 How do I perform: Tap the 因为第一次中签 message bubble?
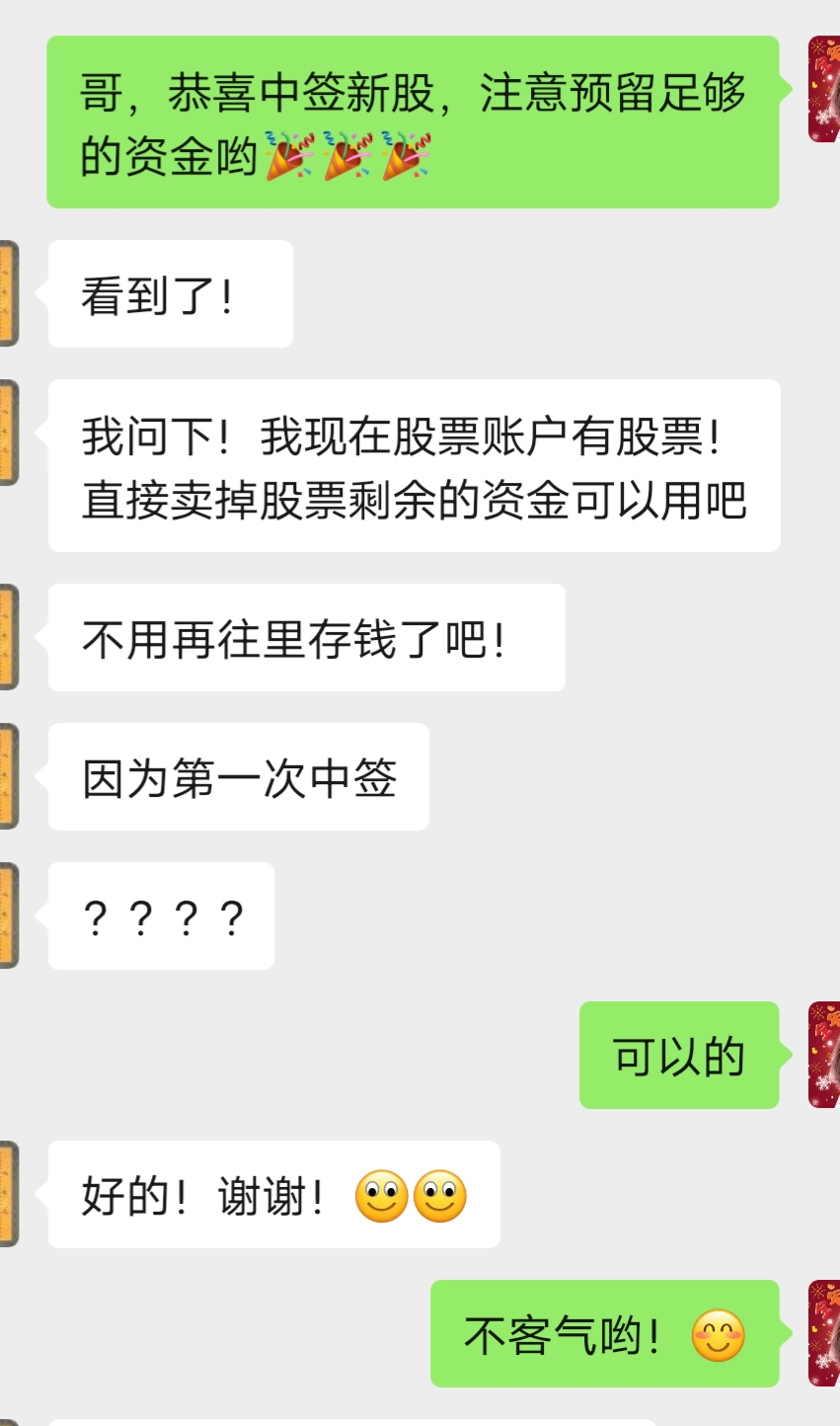237,777
